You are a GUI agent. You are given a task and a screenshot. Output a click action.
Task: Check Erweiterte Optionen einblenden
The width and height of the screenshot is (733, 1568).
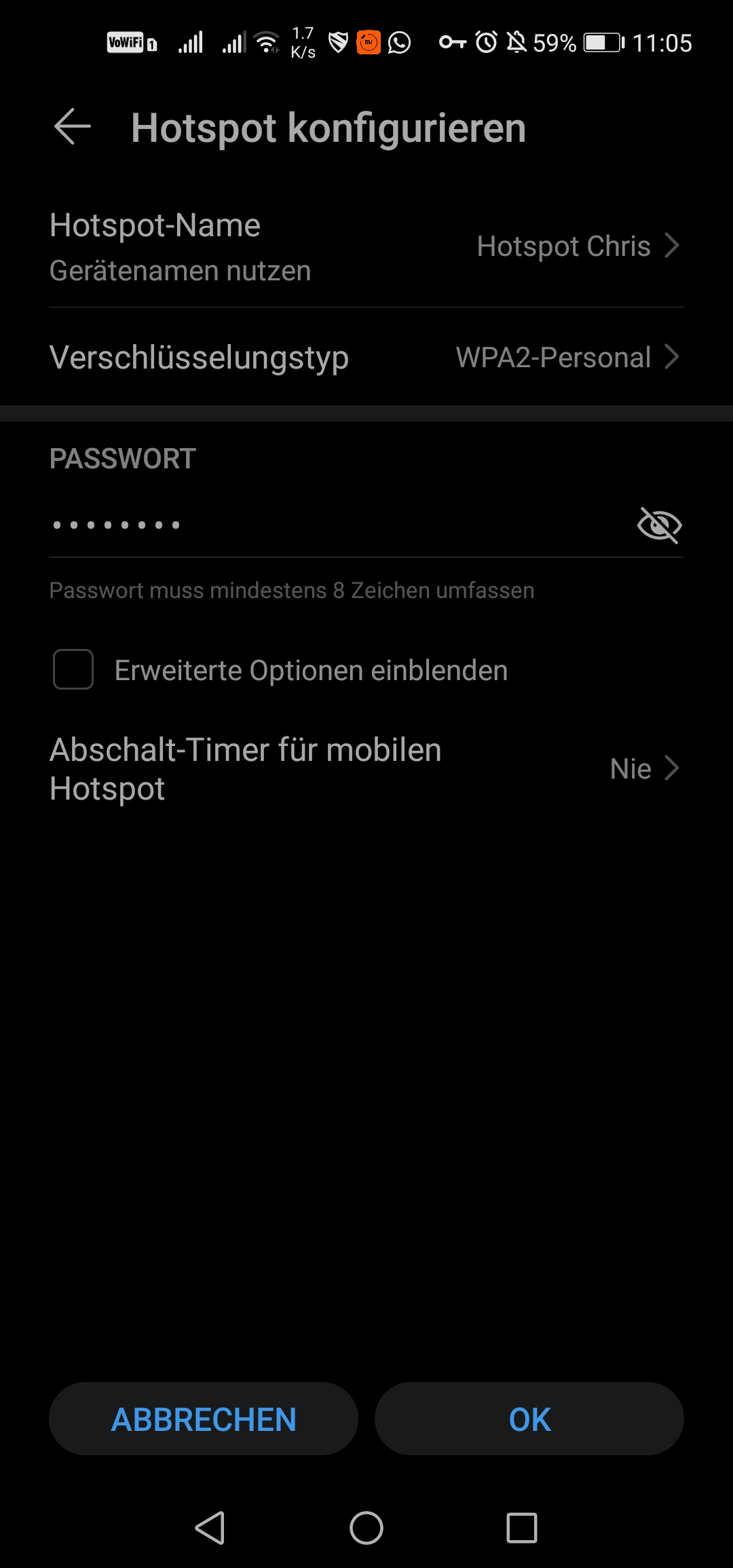click(73, 670)
